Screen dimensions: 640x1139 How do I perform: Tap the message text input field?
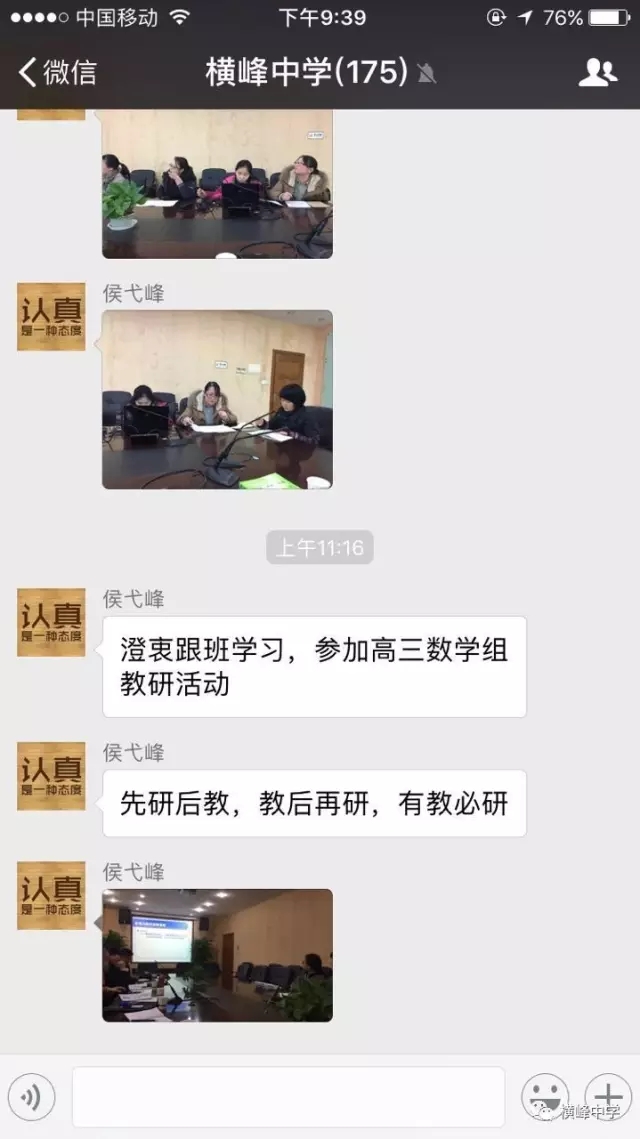tap(288, 1097)
